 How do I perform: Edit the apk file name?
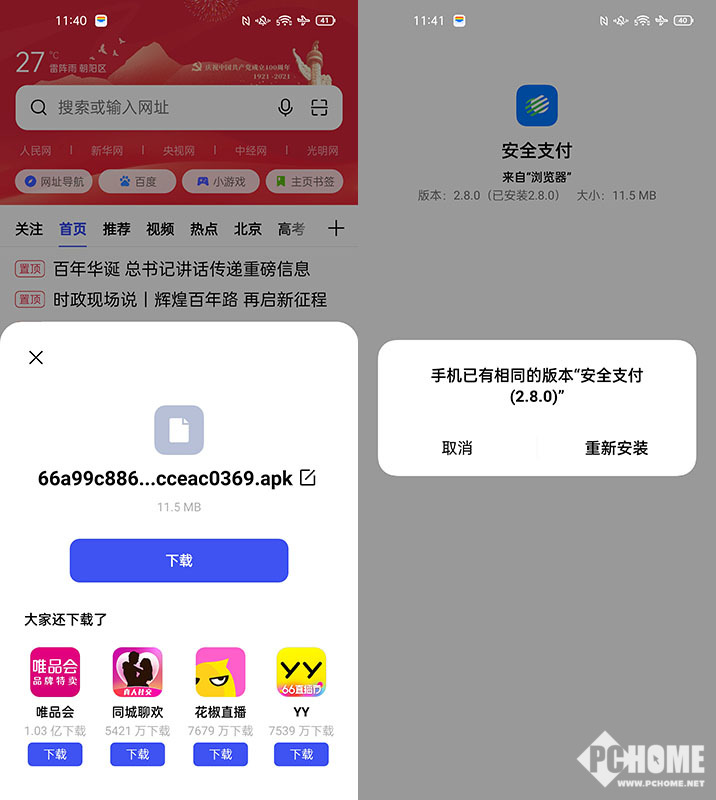[308, 477]
